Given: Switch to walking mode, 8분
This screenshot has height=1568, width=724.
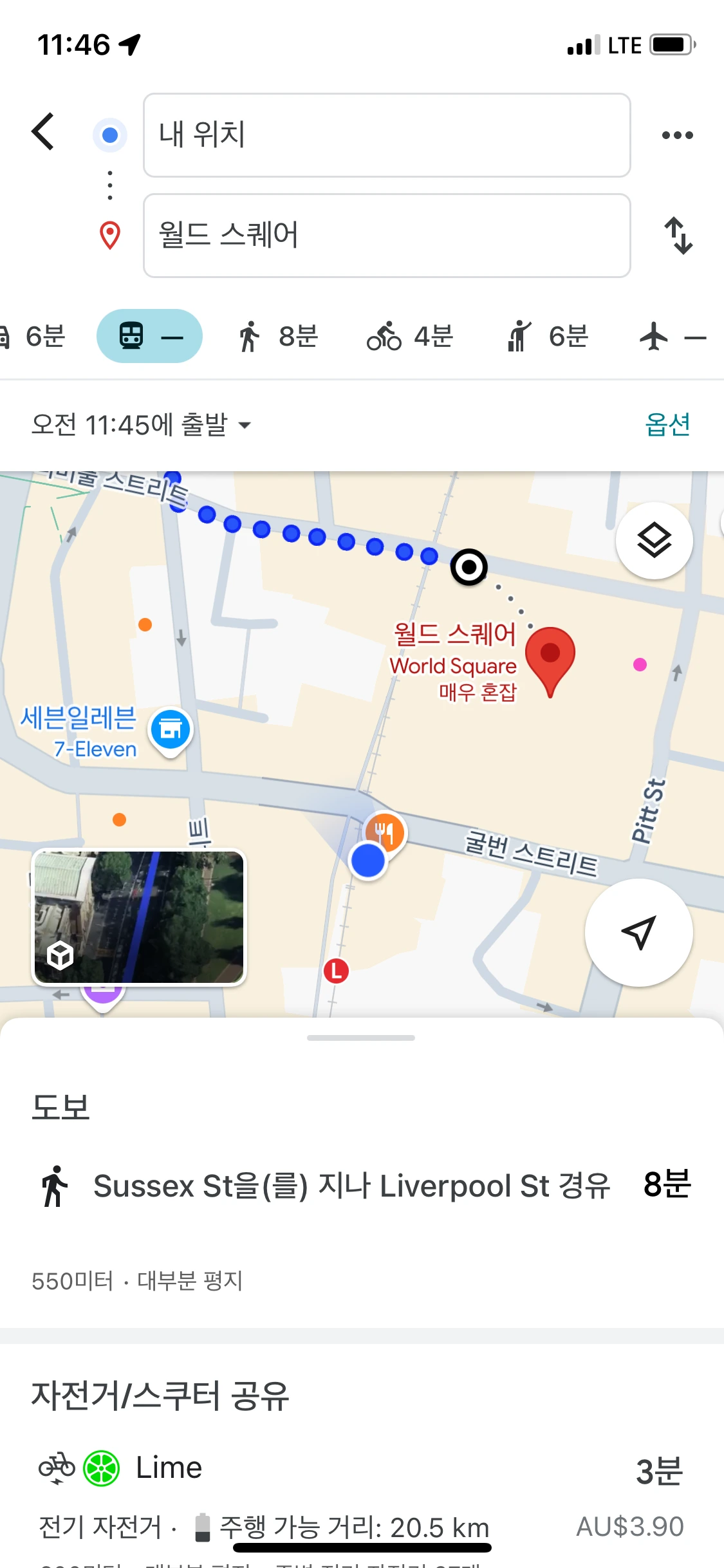Looking at the screenshot, I should point(278,337).
